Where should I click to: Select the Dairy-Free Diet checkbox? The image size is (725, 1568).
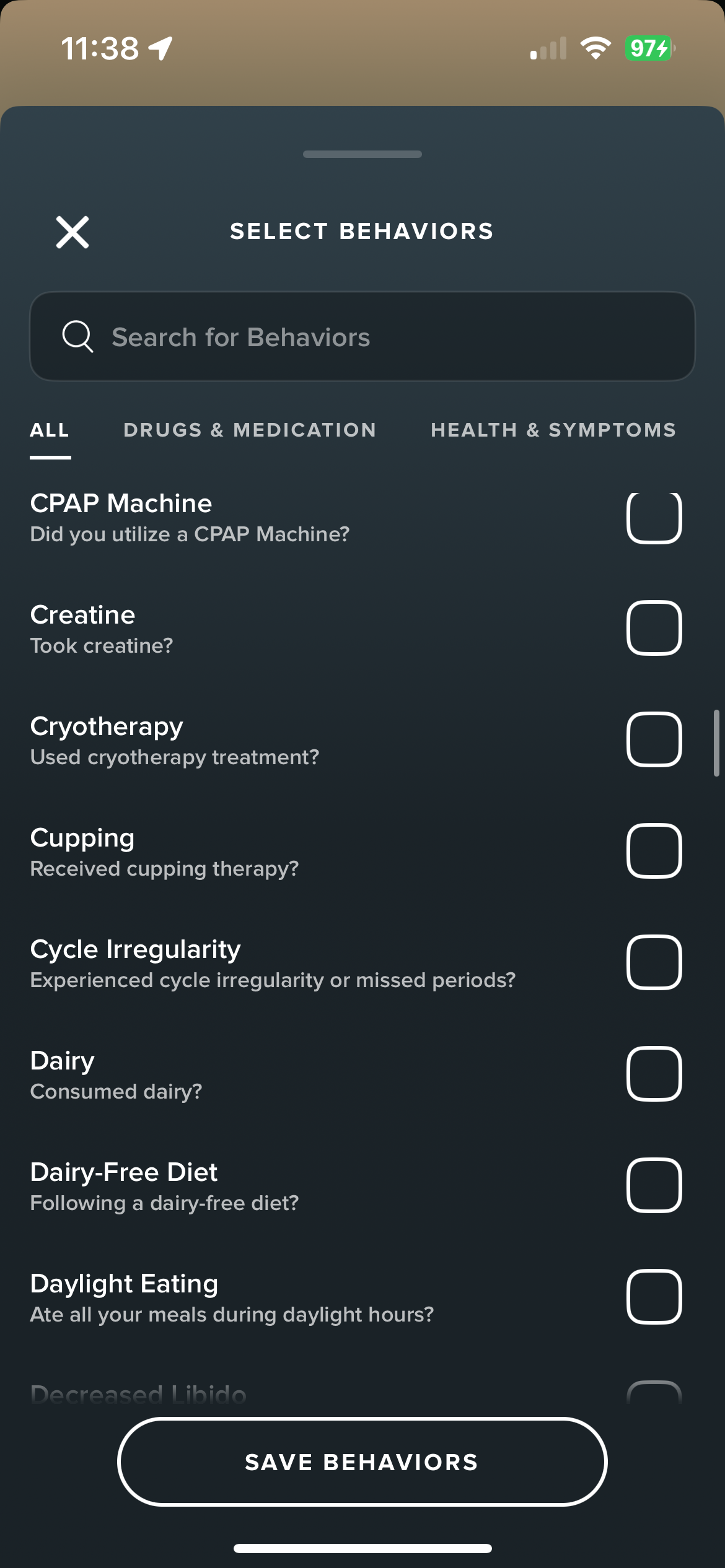pos(654,1185)
